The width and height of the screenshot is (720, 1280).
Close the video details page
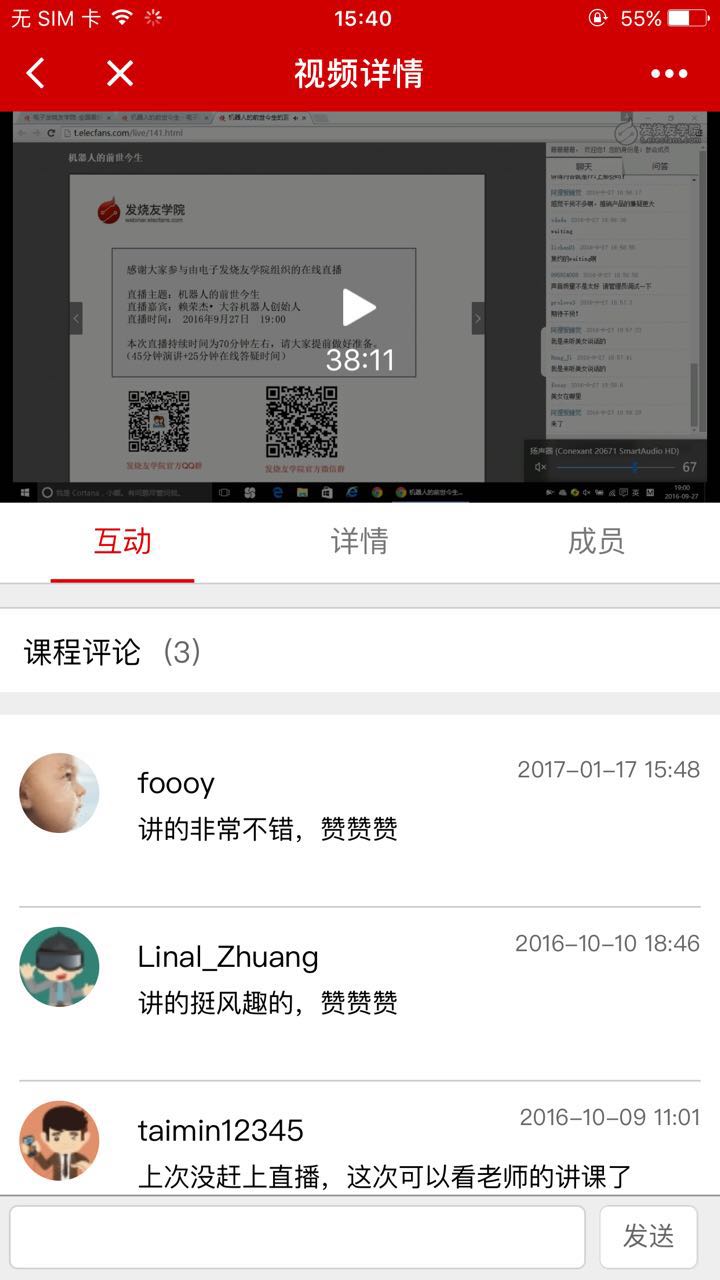[x=120, y=73]
